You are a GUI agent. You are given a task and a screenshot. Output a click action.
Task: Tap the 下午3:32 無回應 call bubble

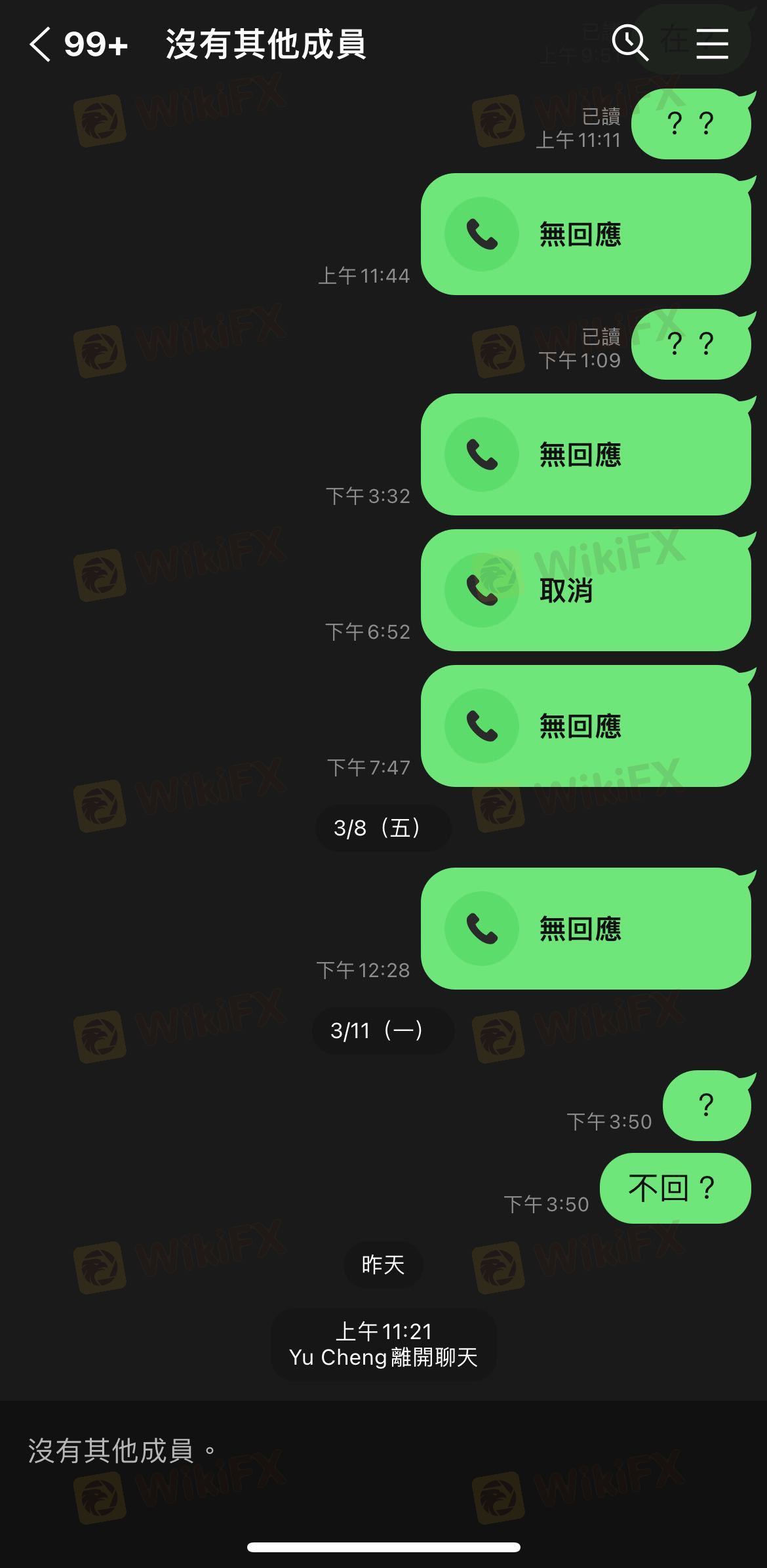pos(585,454)
